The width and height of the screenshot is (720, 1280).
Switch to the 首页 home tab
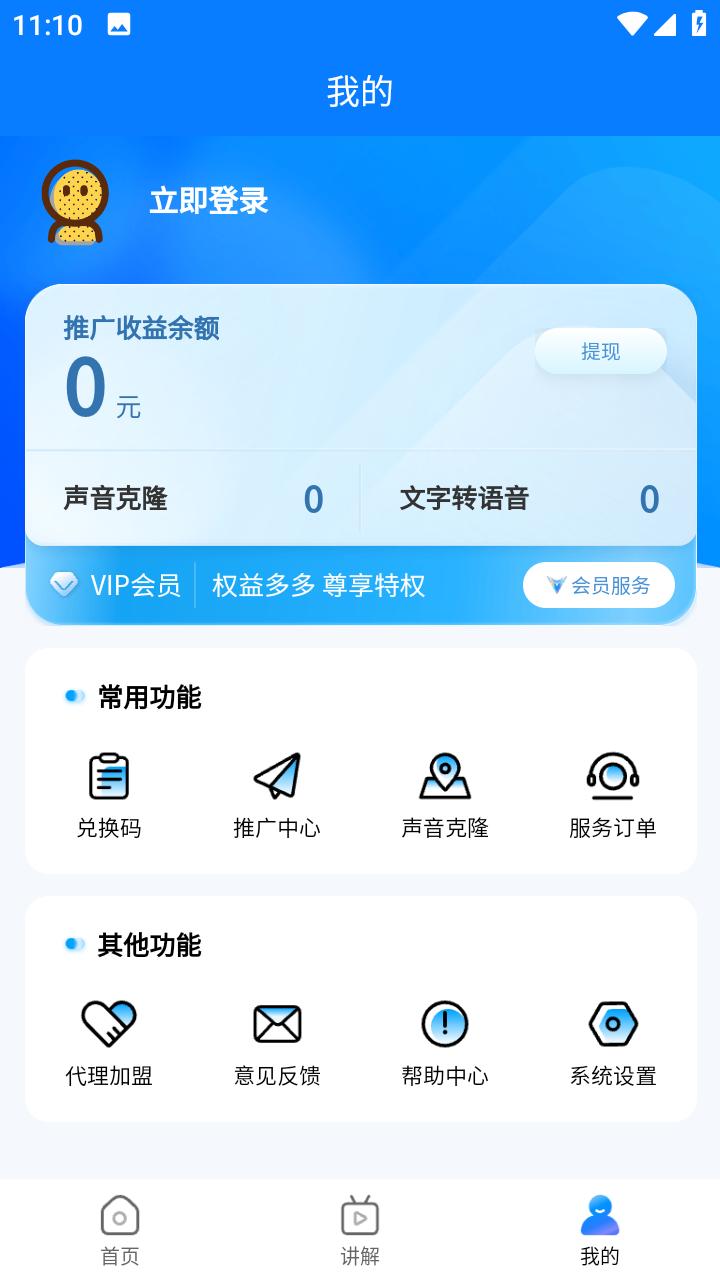coord(120,1230)
